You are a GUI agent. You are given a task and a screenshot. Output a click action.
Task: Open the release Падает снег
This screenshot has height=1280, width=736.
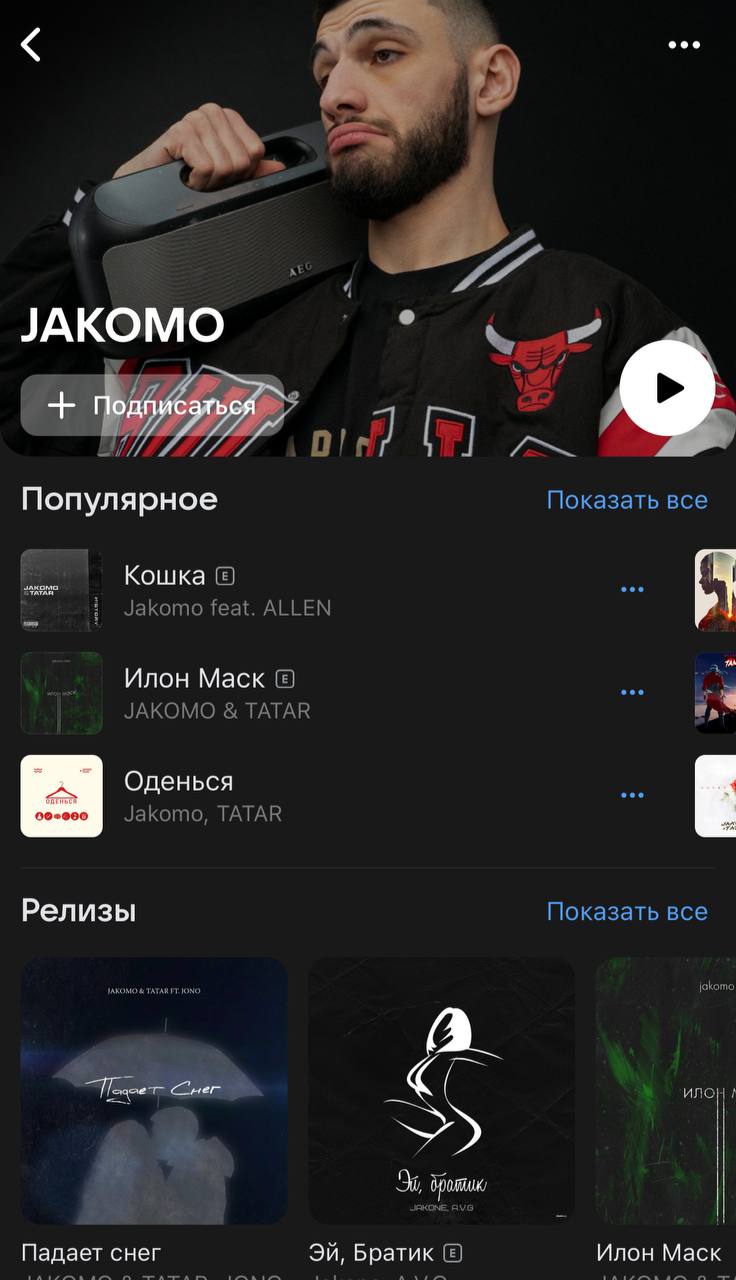pos(154,1090)
